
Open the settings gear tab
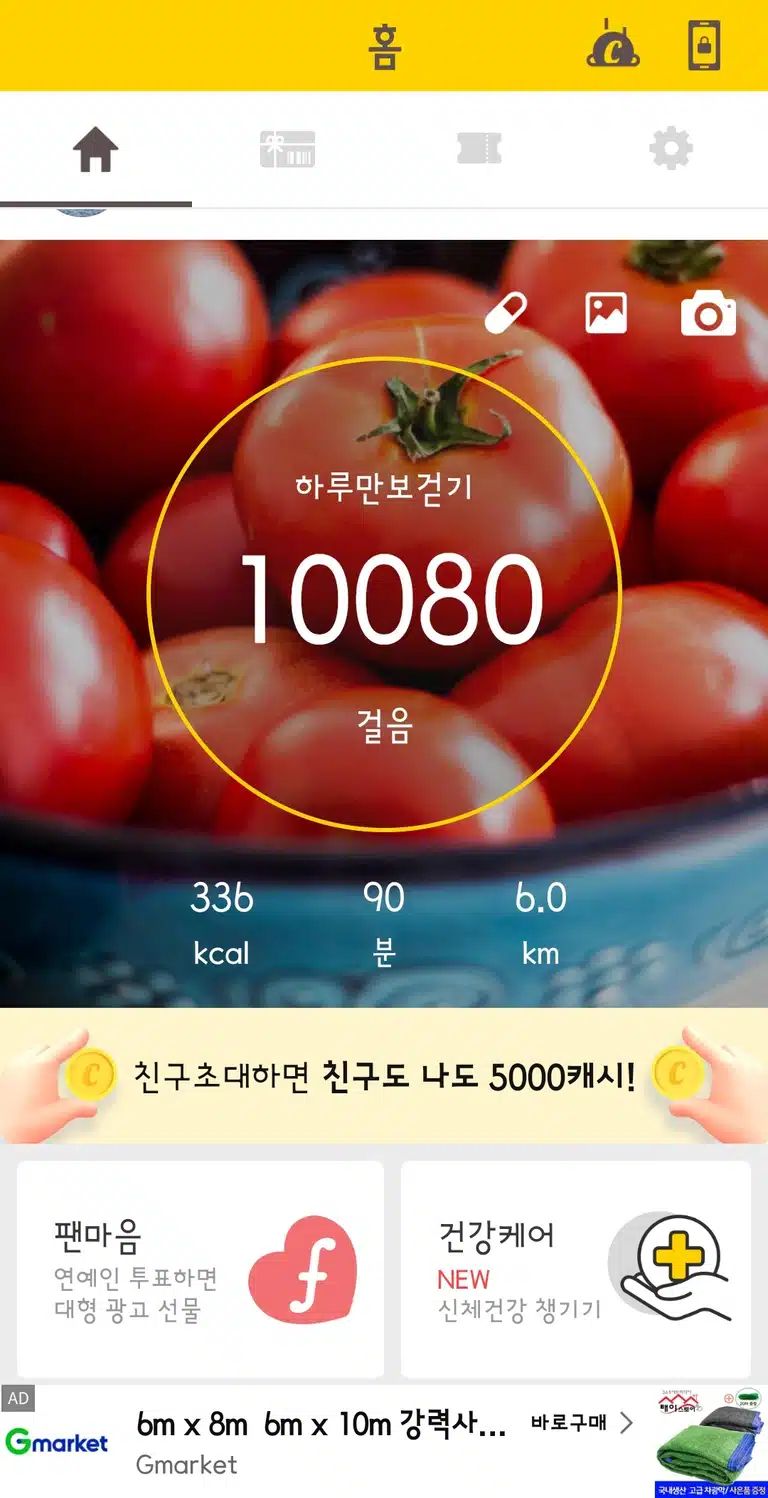(671, 150)
